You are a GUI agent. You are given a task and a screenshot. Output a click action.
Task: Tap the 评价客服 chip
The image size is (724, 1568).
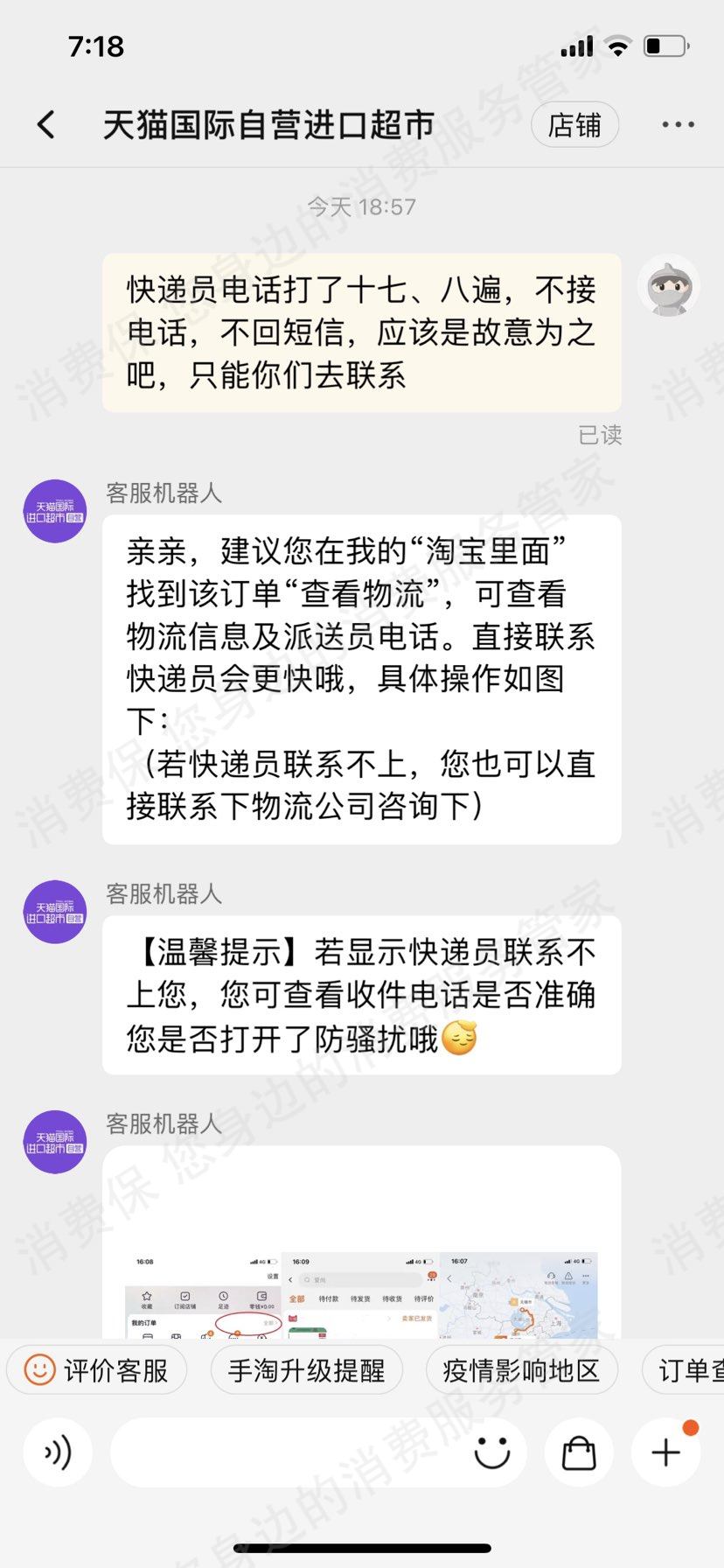coord(97,1369)
